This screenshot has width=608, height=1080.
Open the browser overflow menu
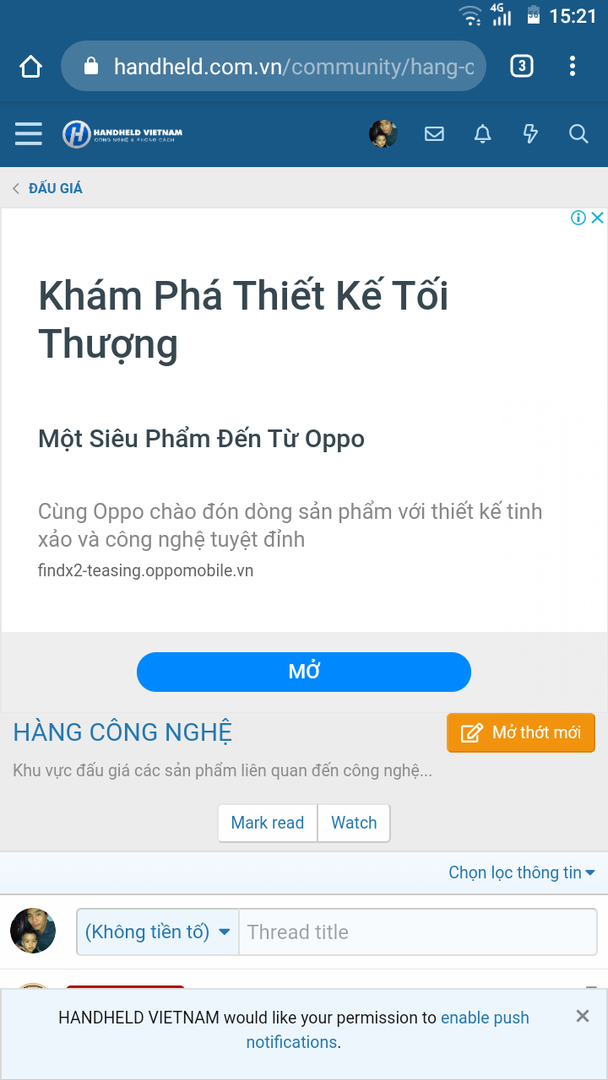tap(572, 67)
